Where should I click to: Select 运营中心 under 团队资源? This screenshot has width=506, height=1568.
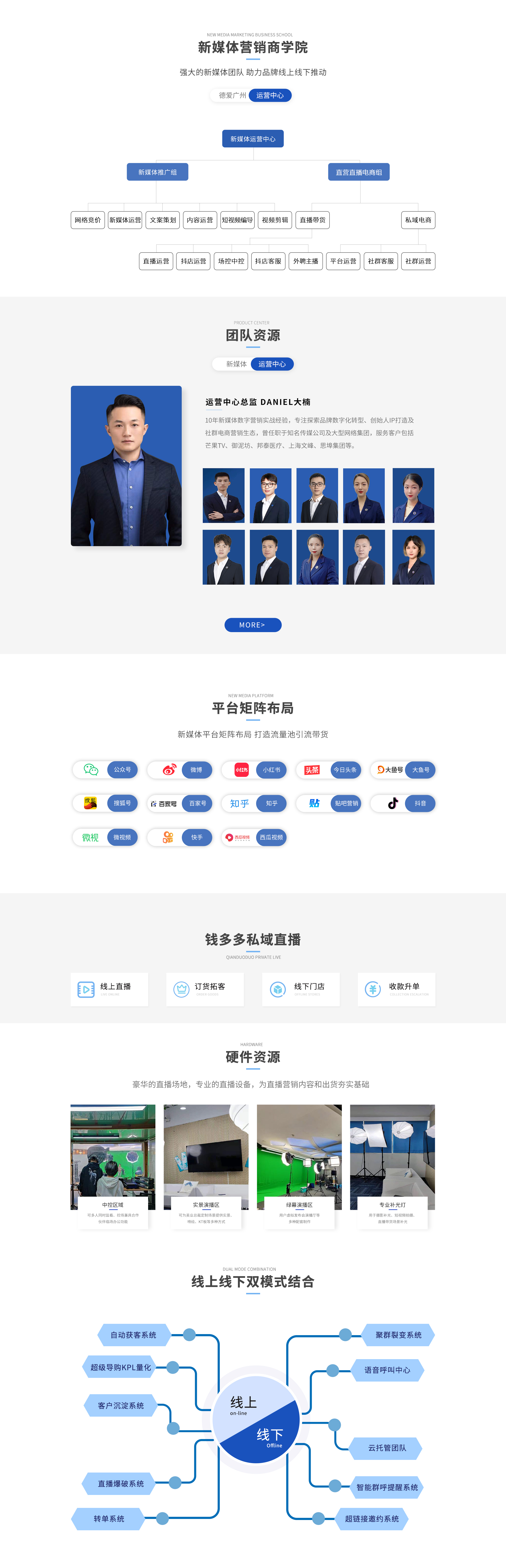coord(272,364)
